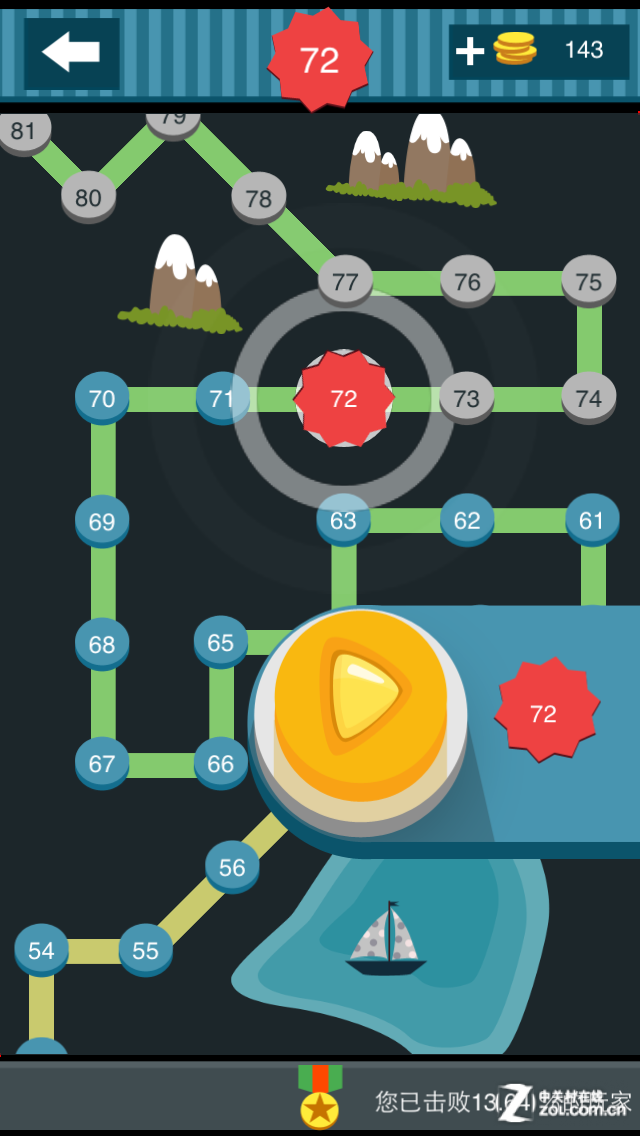Tap the red level 72 node on the map
The width and height of the screenshot is (640, 1136).
[x=343, y=399]
